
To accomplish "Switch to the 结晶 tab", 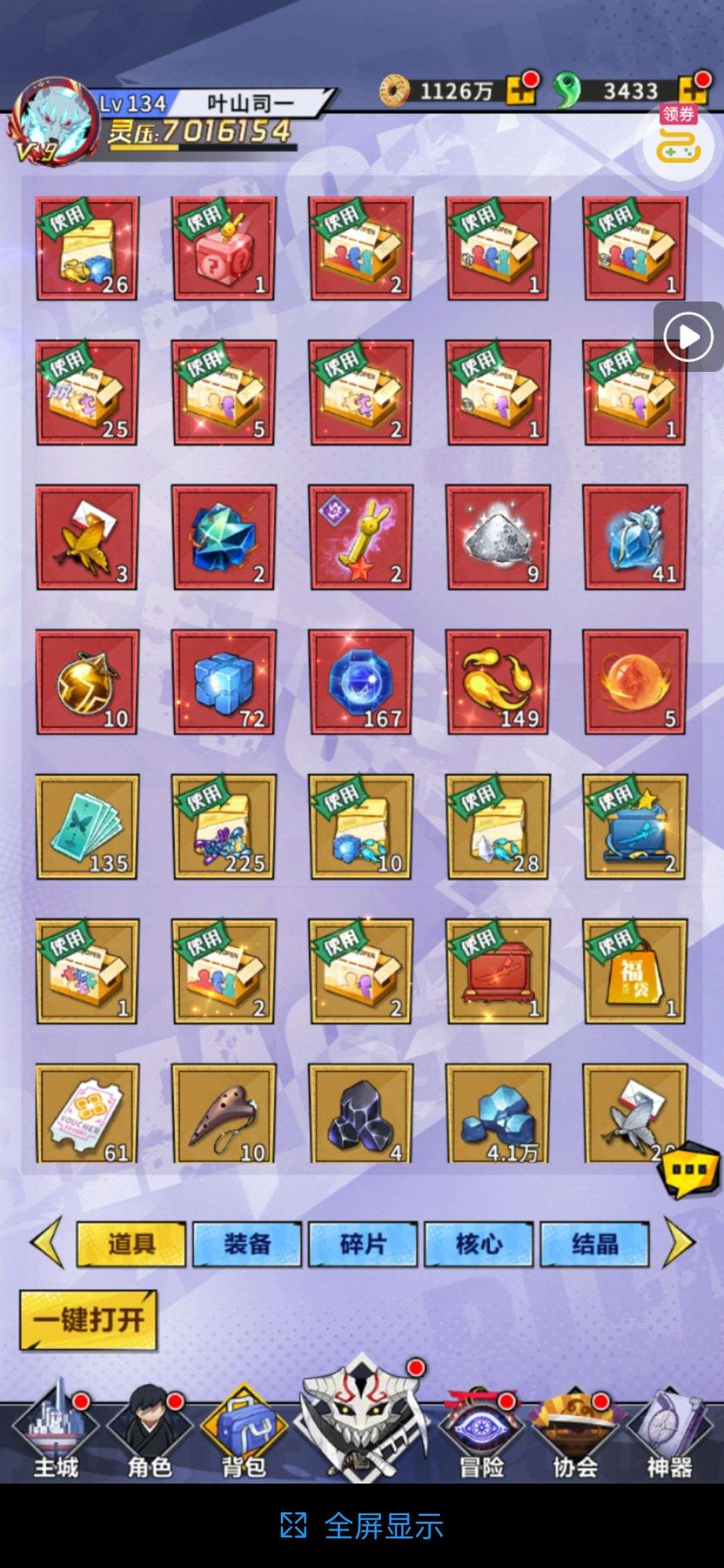I will [595, 1244].
